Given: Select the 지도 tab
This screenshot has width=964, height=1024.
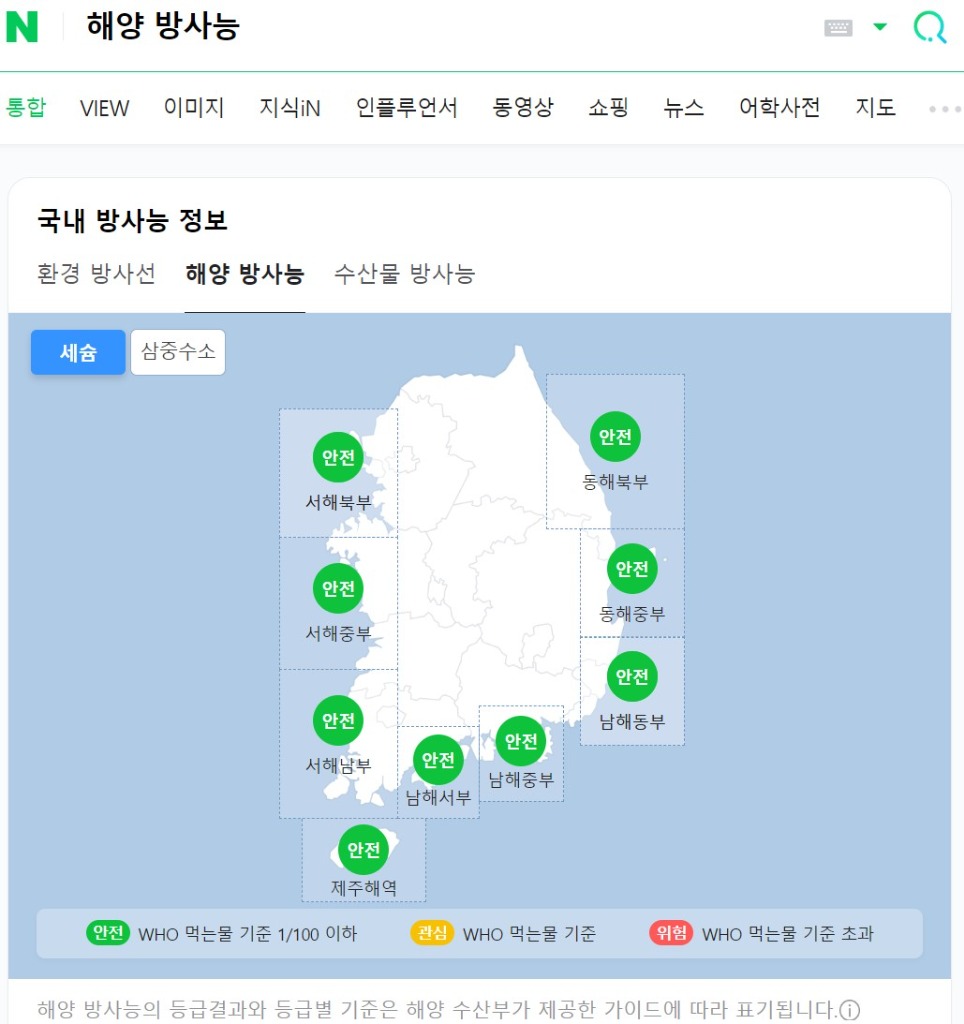Looking at the screenshot, I should 875,108.
